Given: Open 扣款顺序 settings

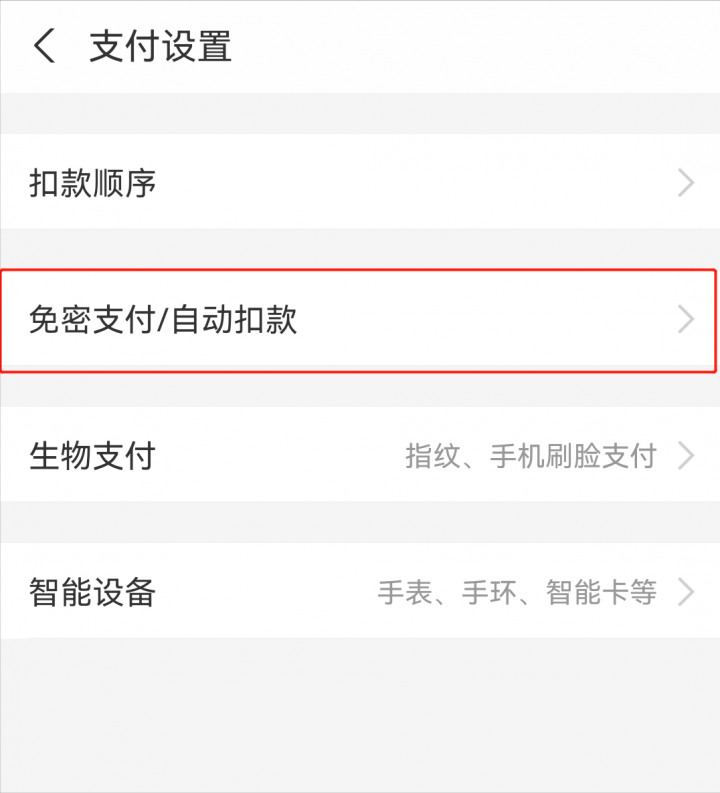Looking at the screenshot, I should pyautogui.click(x=360, y=183).
